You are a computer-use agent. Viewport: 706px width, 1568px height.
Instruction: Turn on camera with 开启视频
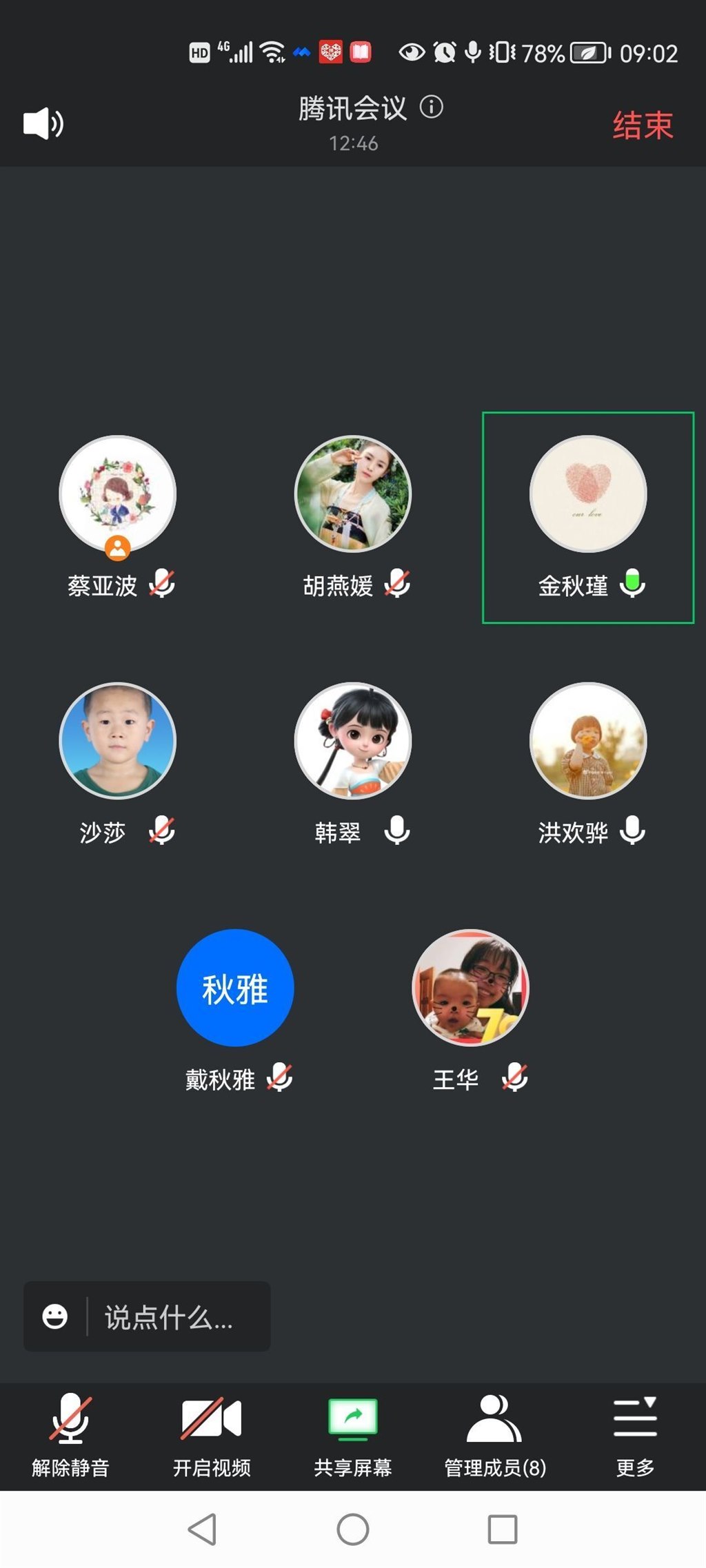coord(212,1436)
